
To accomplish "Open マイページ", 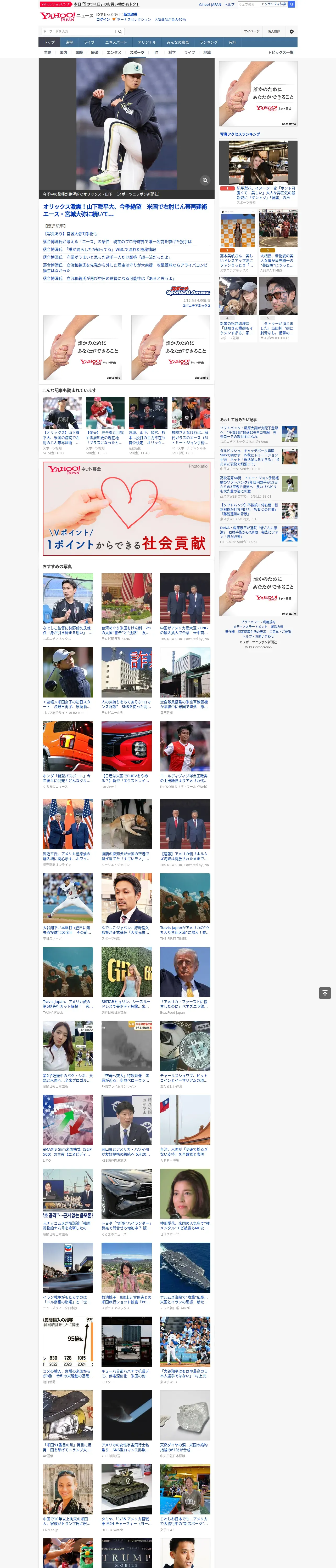I will tap(252, 31).
